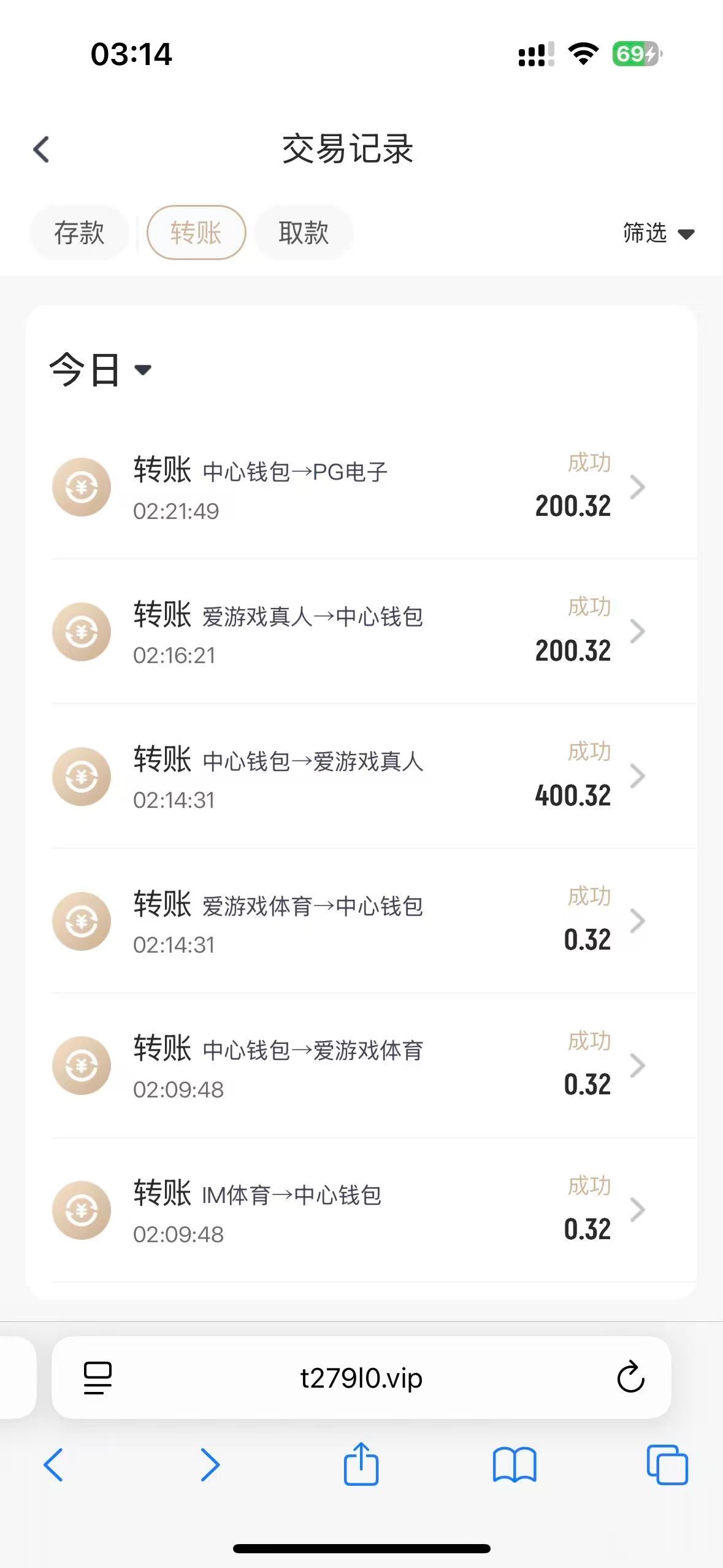The width and height of the screenshot is (723, 1568).
Task: Go back in Safari's bottom toolbar
Action: 53,1465
